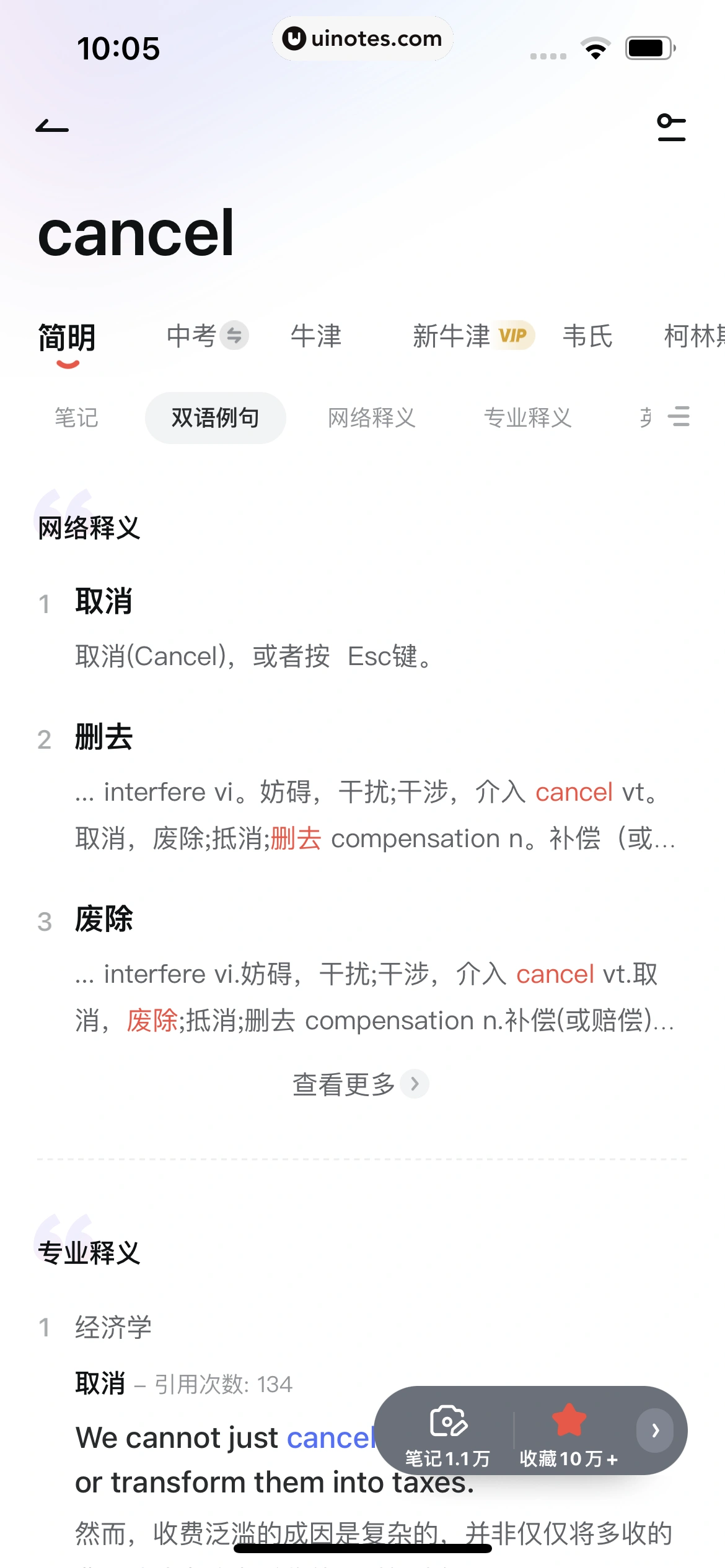Tap the back arrow to return
The image size is (725, 1568).
tap(53, 126)
